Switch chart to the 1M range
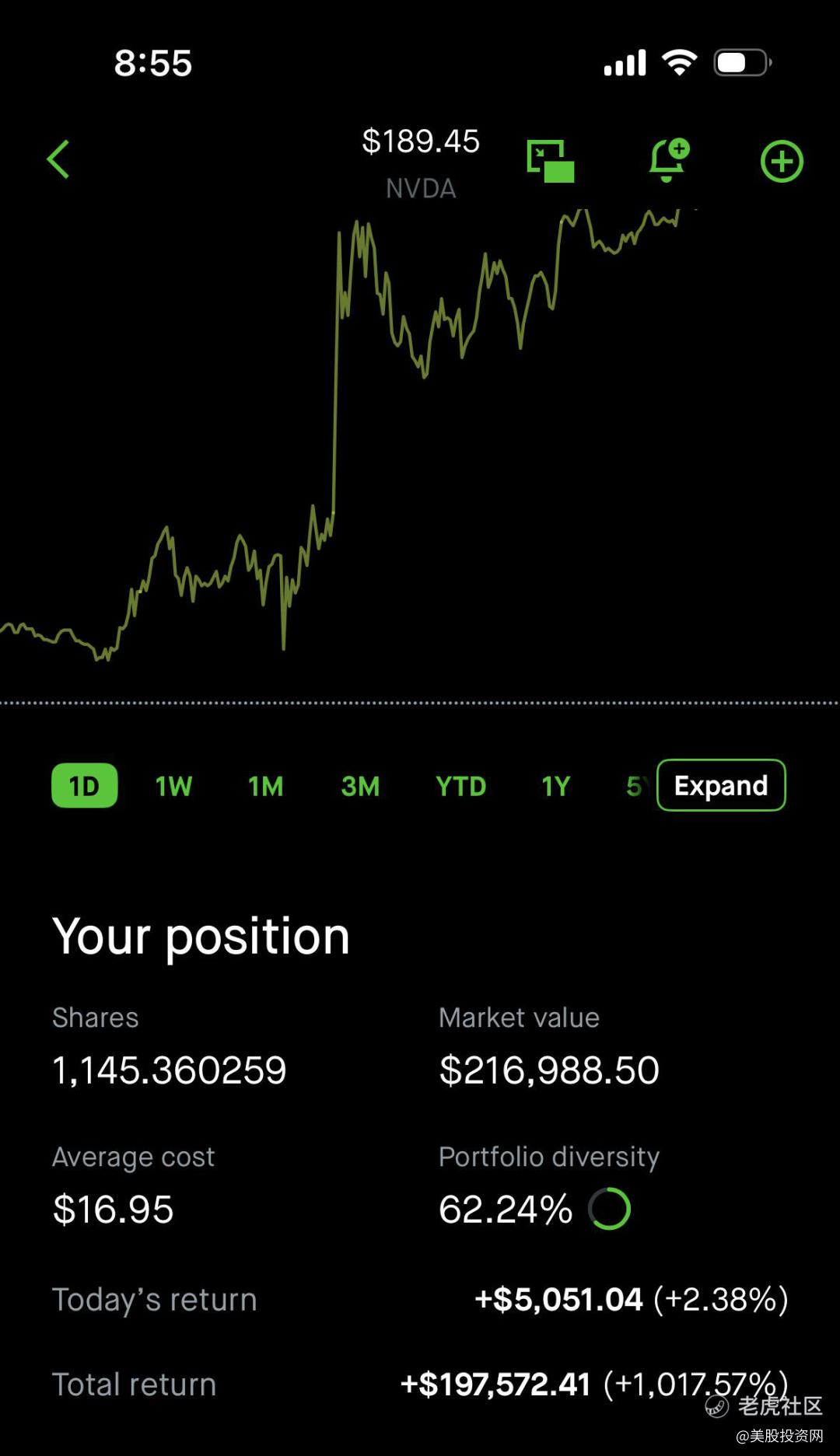Screen dimensions: 840x1456 point(265,786)
